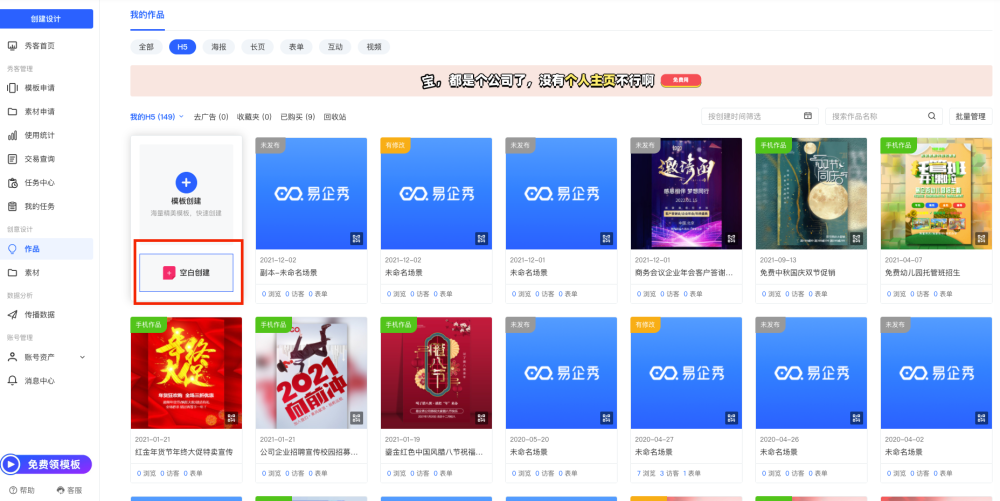This screenshot has height=501, width=1000.
Task: Go to 使用统计 page
Action: click(39, 135)
